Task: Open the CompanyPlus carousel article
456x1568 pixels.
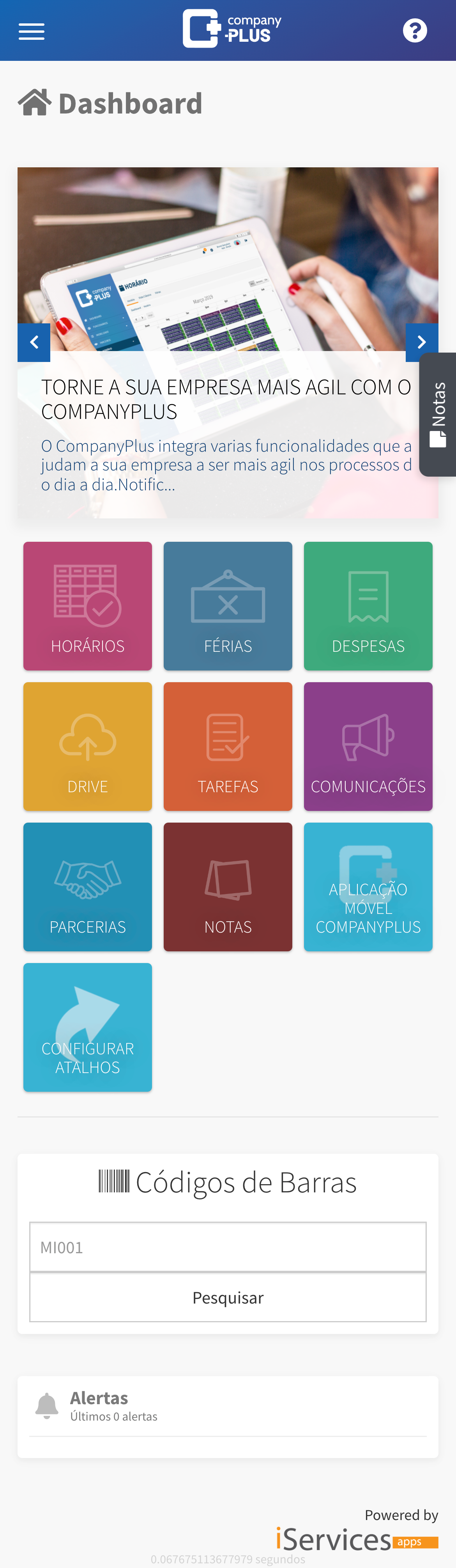Action: (226, 399)
